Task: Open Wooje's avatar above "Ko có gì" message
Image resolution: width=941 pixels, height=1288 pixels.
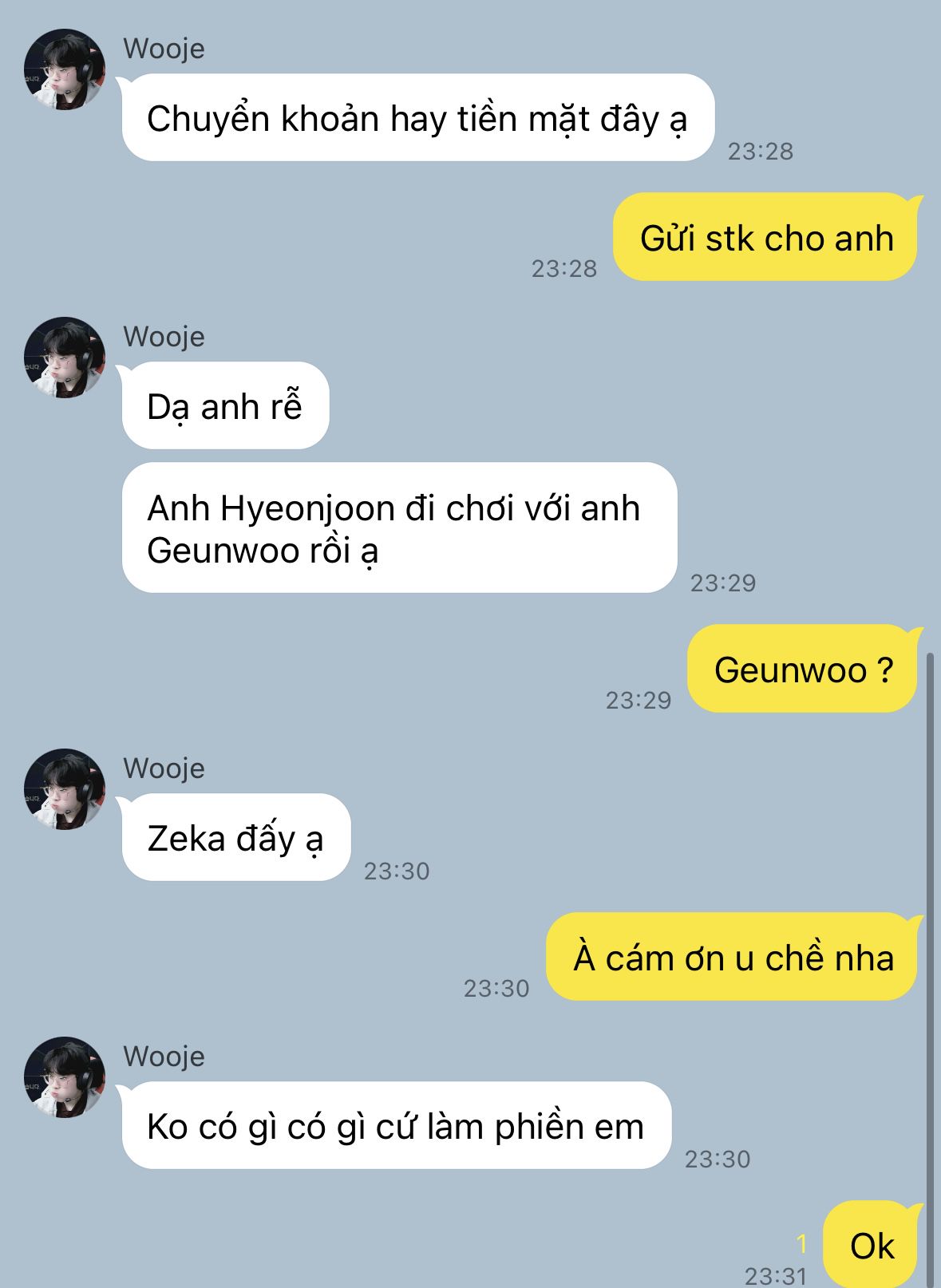Action: (65, 1077)
